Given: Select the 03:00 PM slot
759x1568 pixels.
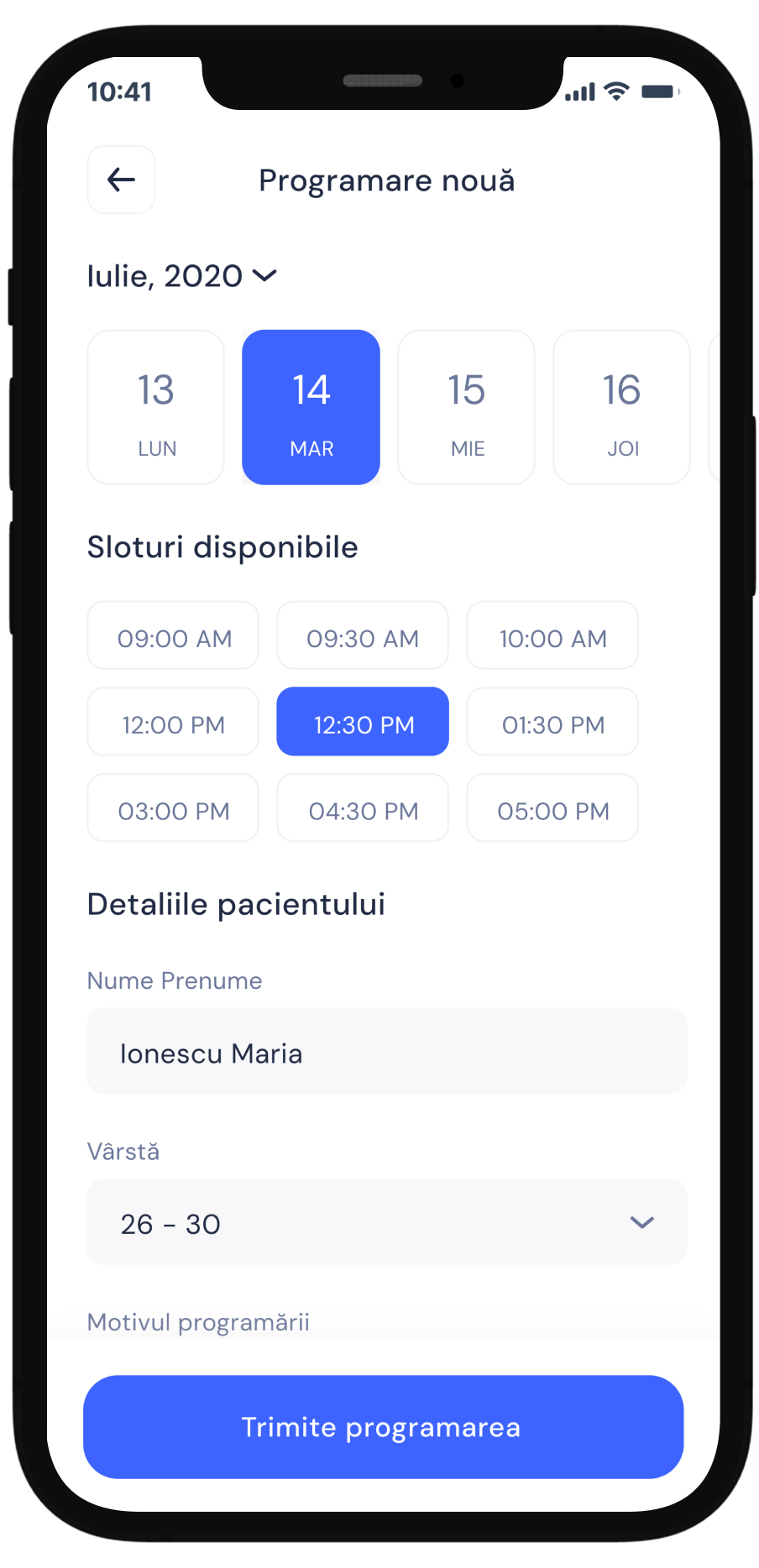Looking at the screenshot, I should coord(174,812).
